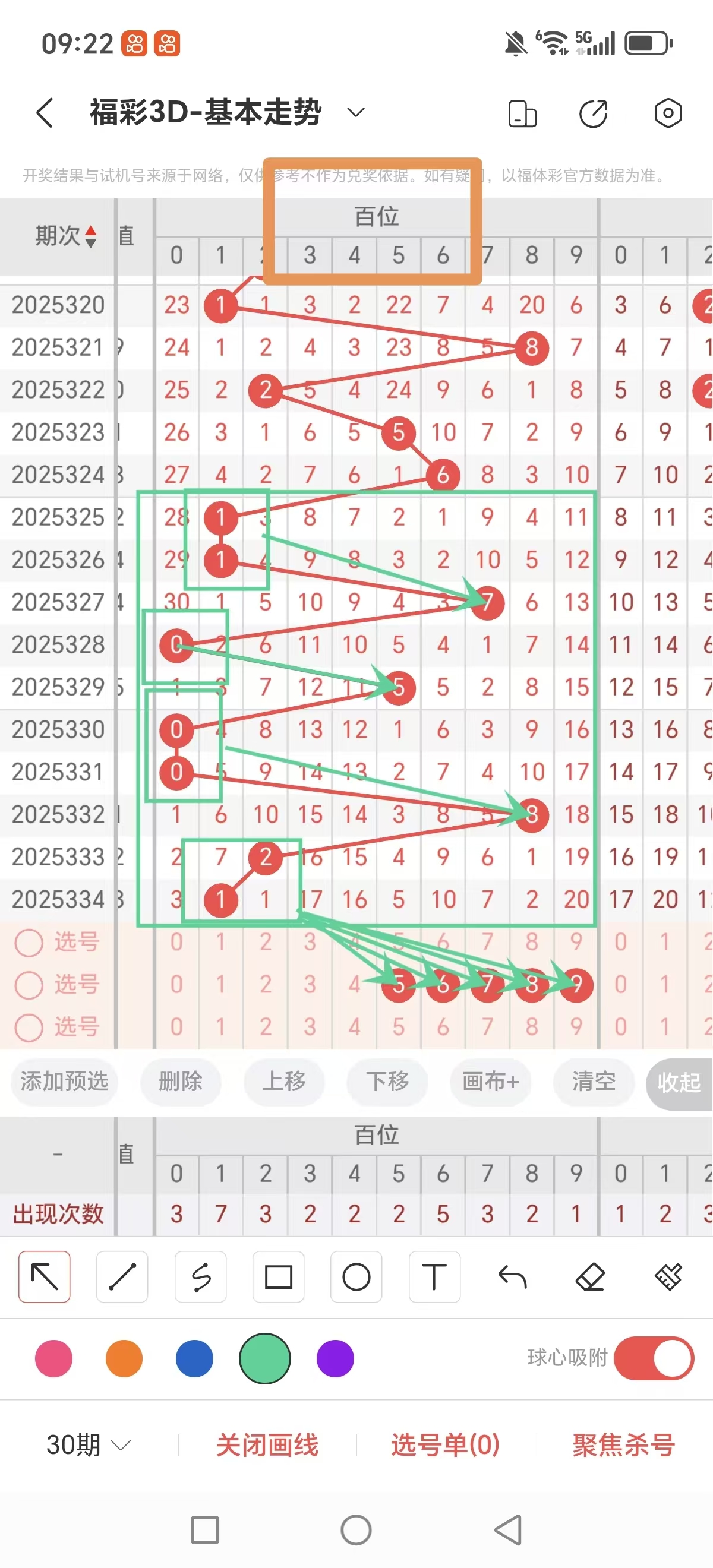Image resolution: width=713 pixels, height=1568 pixels.
Task: Select the curve drawing tool
Action: [x=200, y=1278]
